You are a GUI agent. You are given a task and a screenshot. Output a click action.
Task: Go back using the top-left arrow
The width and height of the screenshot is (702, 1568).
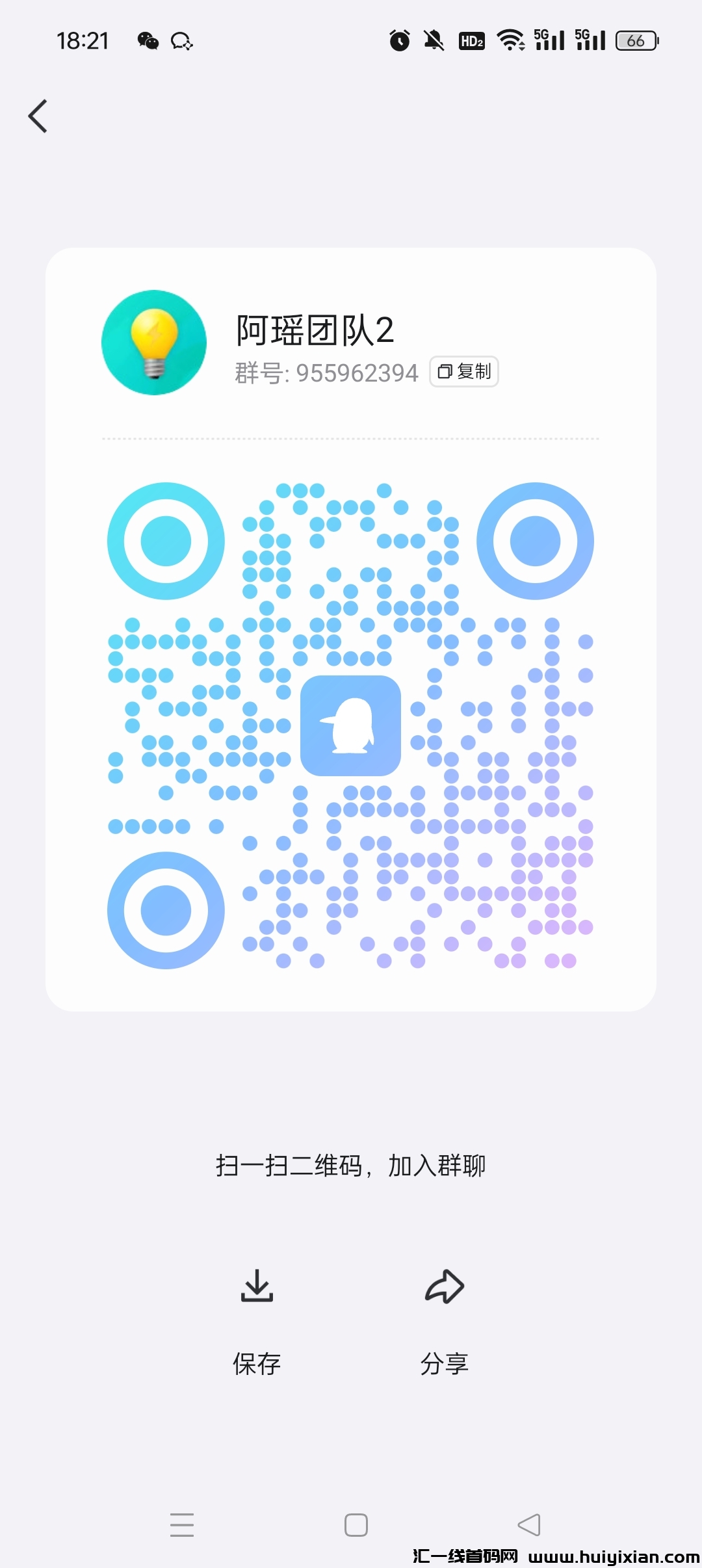point(38,116)
